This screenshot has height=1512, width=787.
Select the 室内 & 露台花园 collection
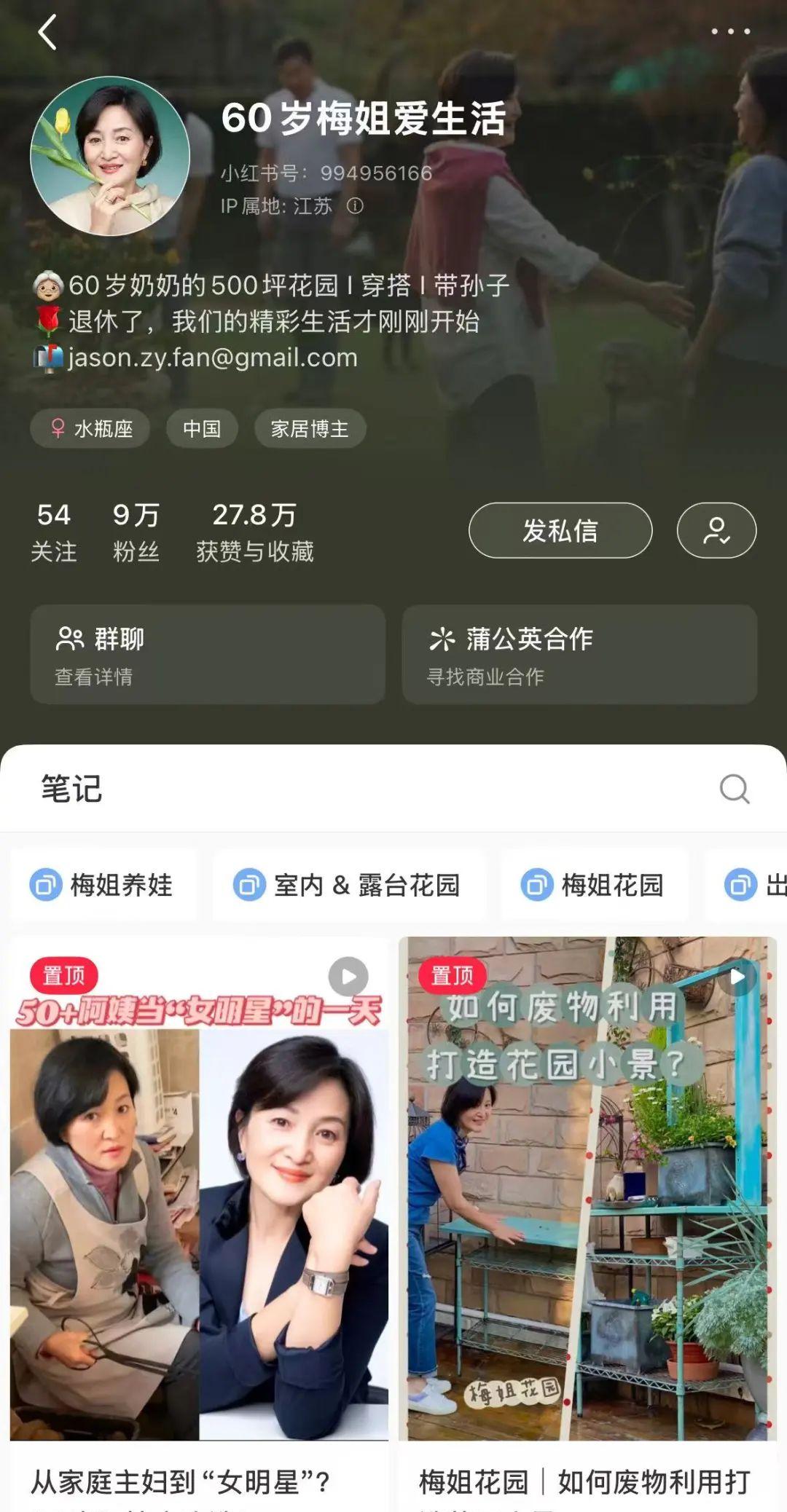point(348,885)
